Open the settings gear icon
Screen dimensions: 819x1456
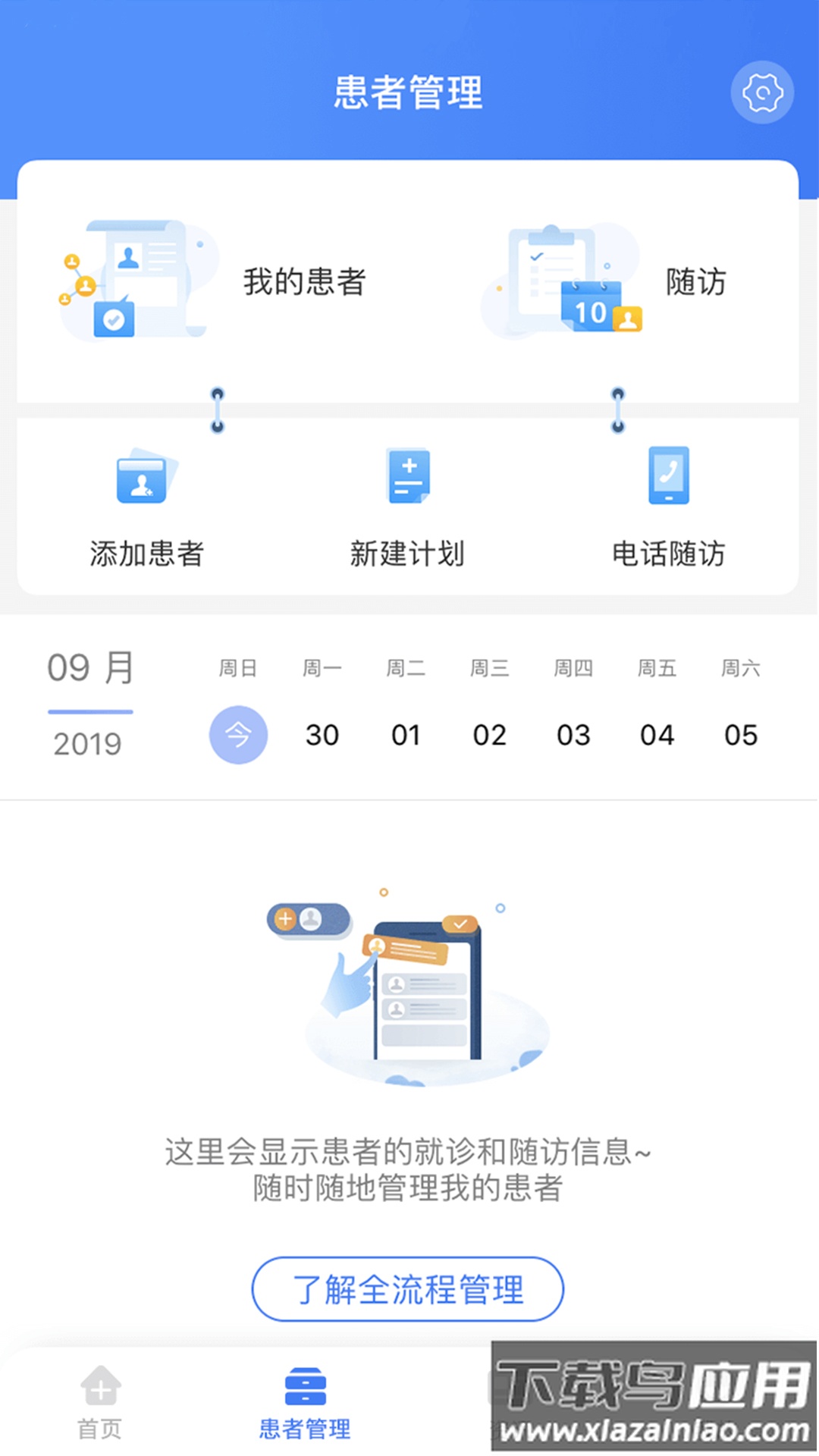[x=763, y=91]
